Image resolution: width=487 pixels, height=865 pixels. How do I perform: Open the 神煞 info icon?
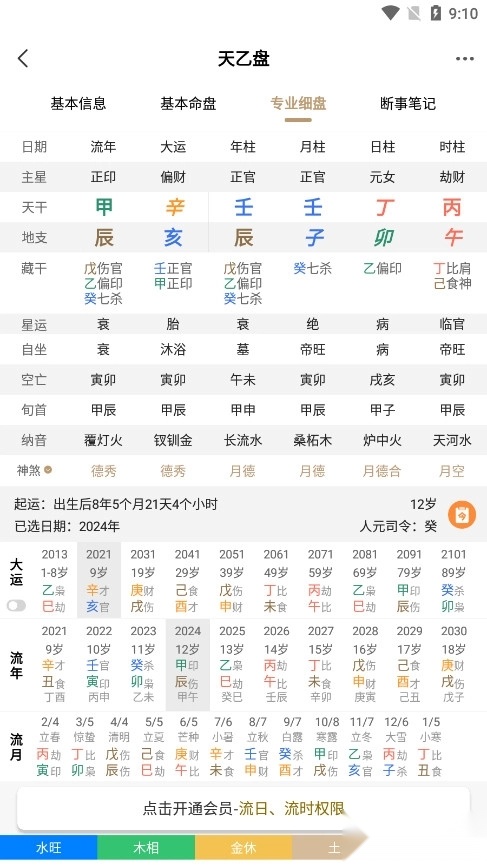[x=48, y=470]
